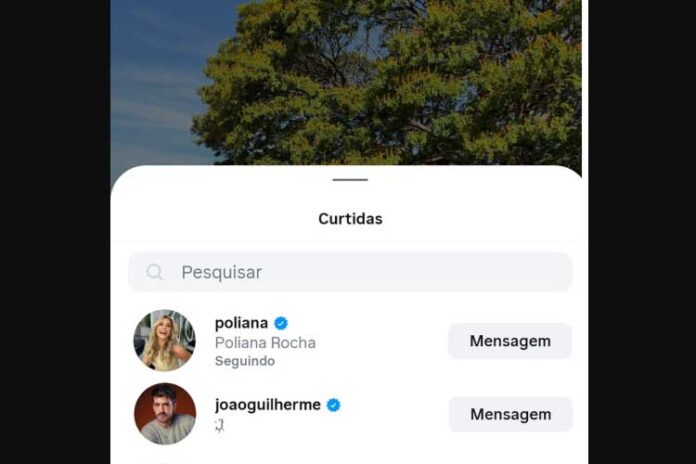Viewport: 696px width, 464px height.
Task: Message poliana with the Mensagem button
Action: [x=510, y=341]
